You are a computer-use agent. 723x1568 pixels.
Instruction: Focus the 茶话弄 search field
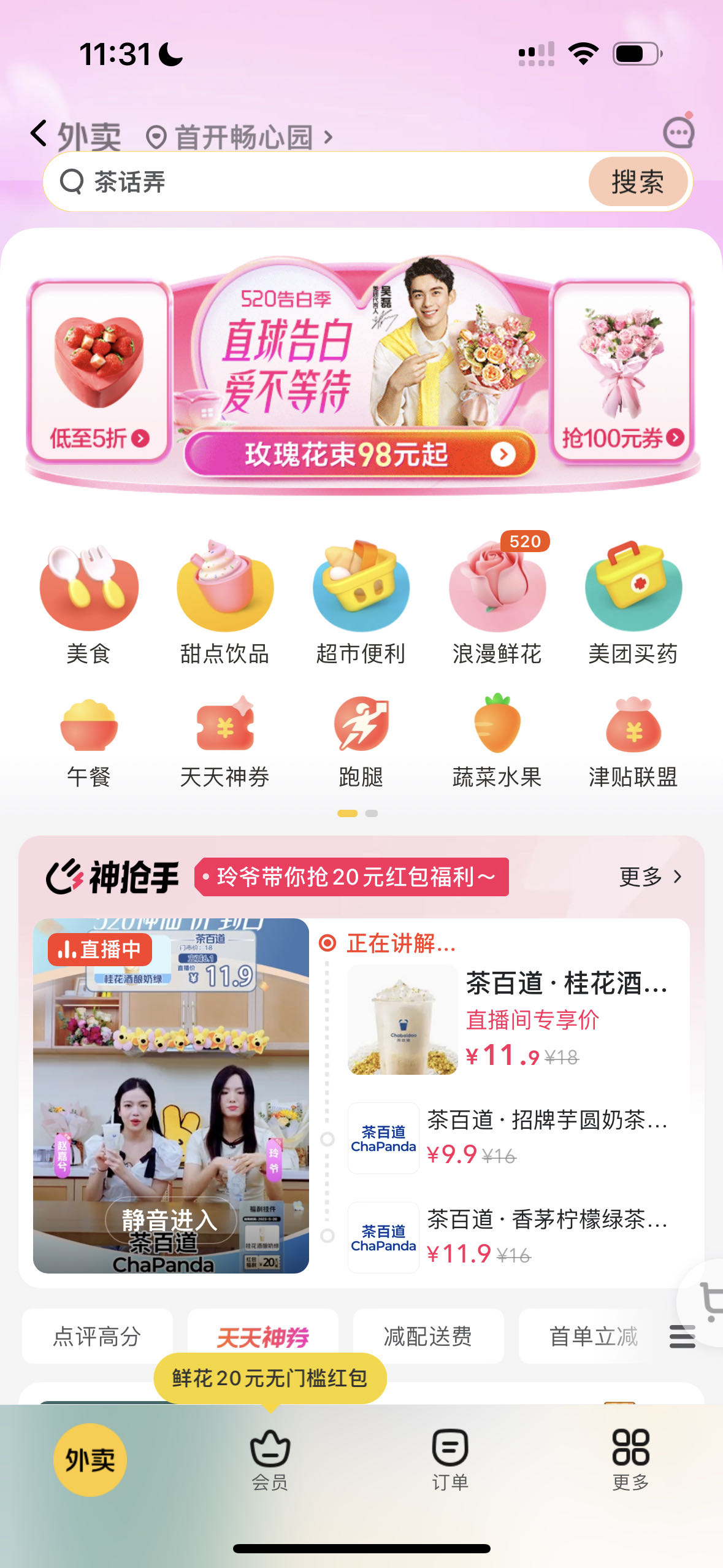[x=319, y=182]
